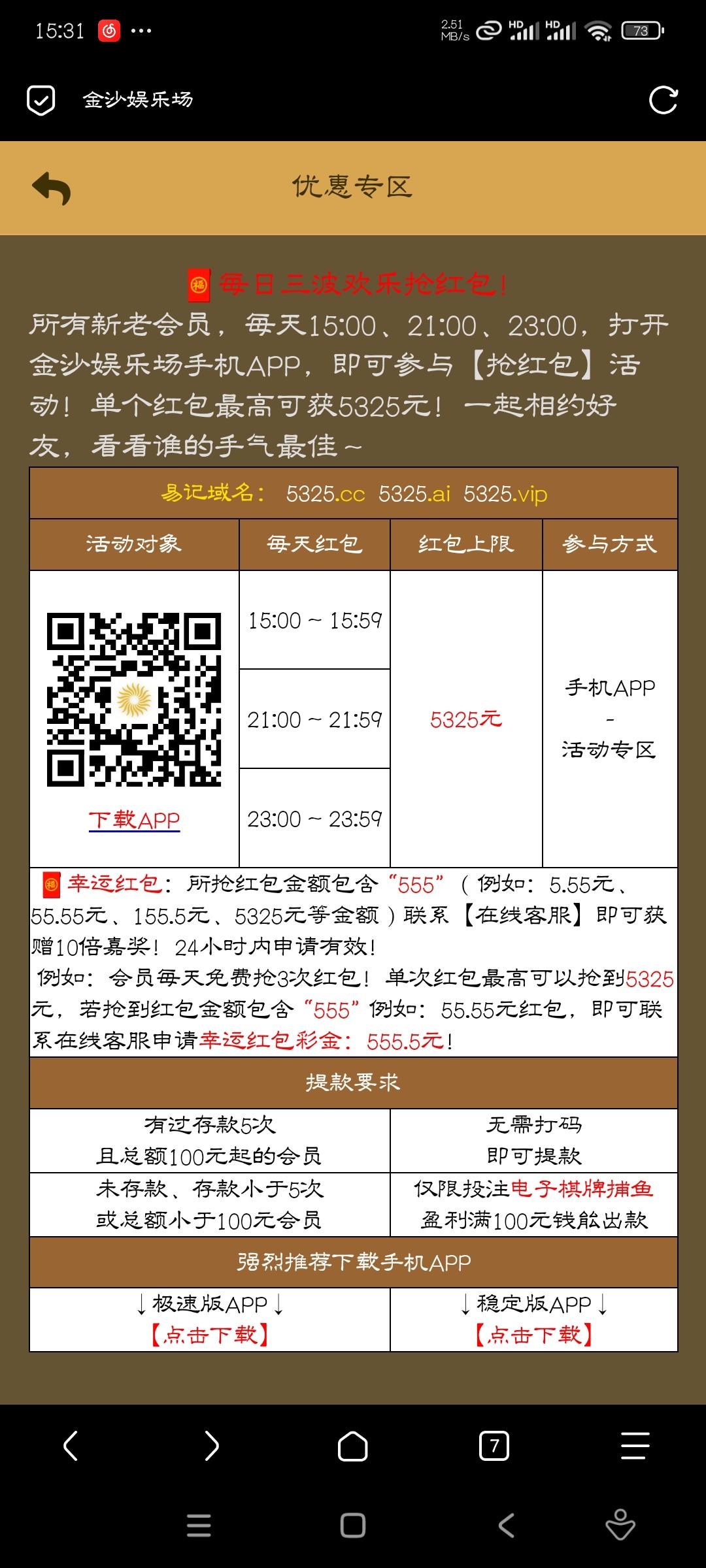This screenshot has height=1568, width=706.
Task: Open the 下载APP link
Action: (x=134, y=820)
